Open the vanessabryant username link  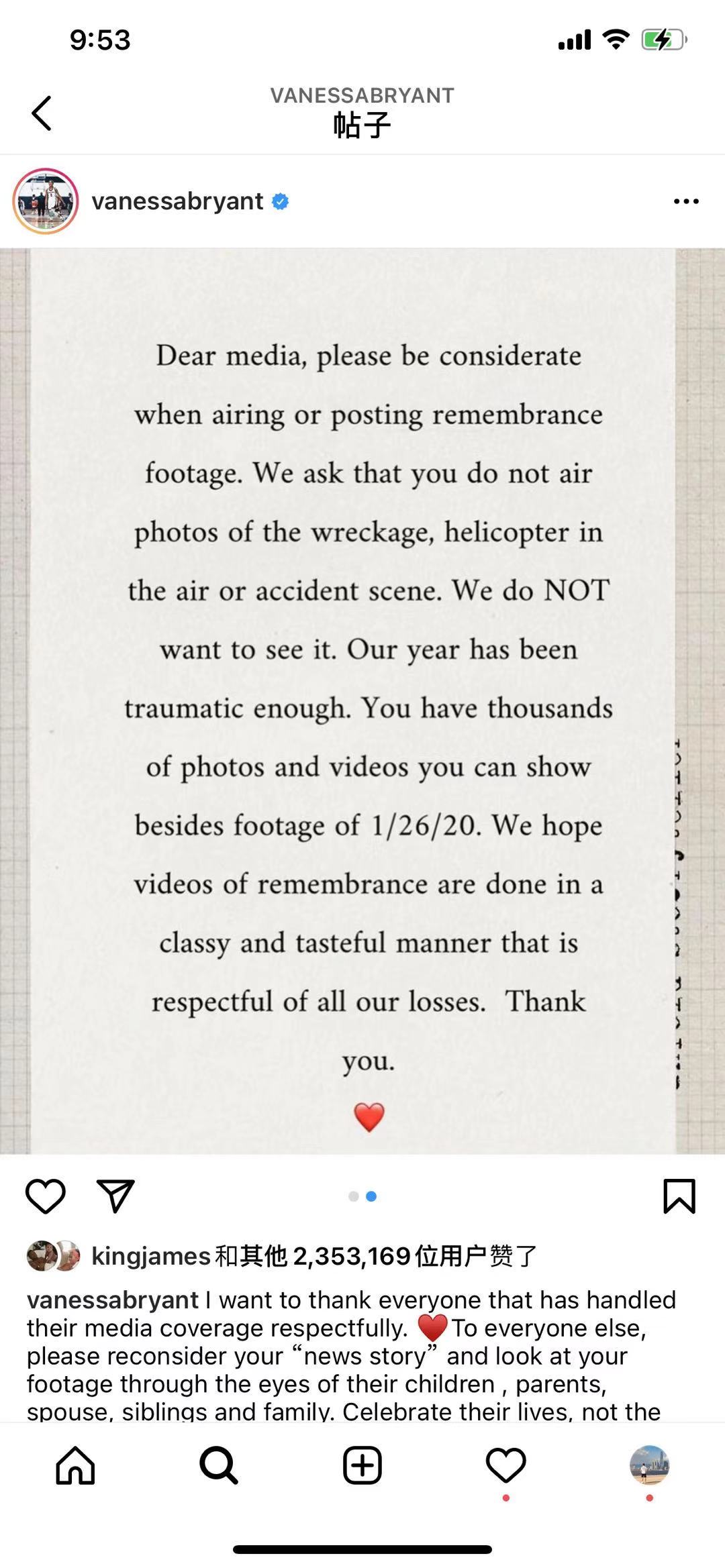[x=177, y=201]
